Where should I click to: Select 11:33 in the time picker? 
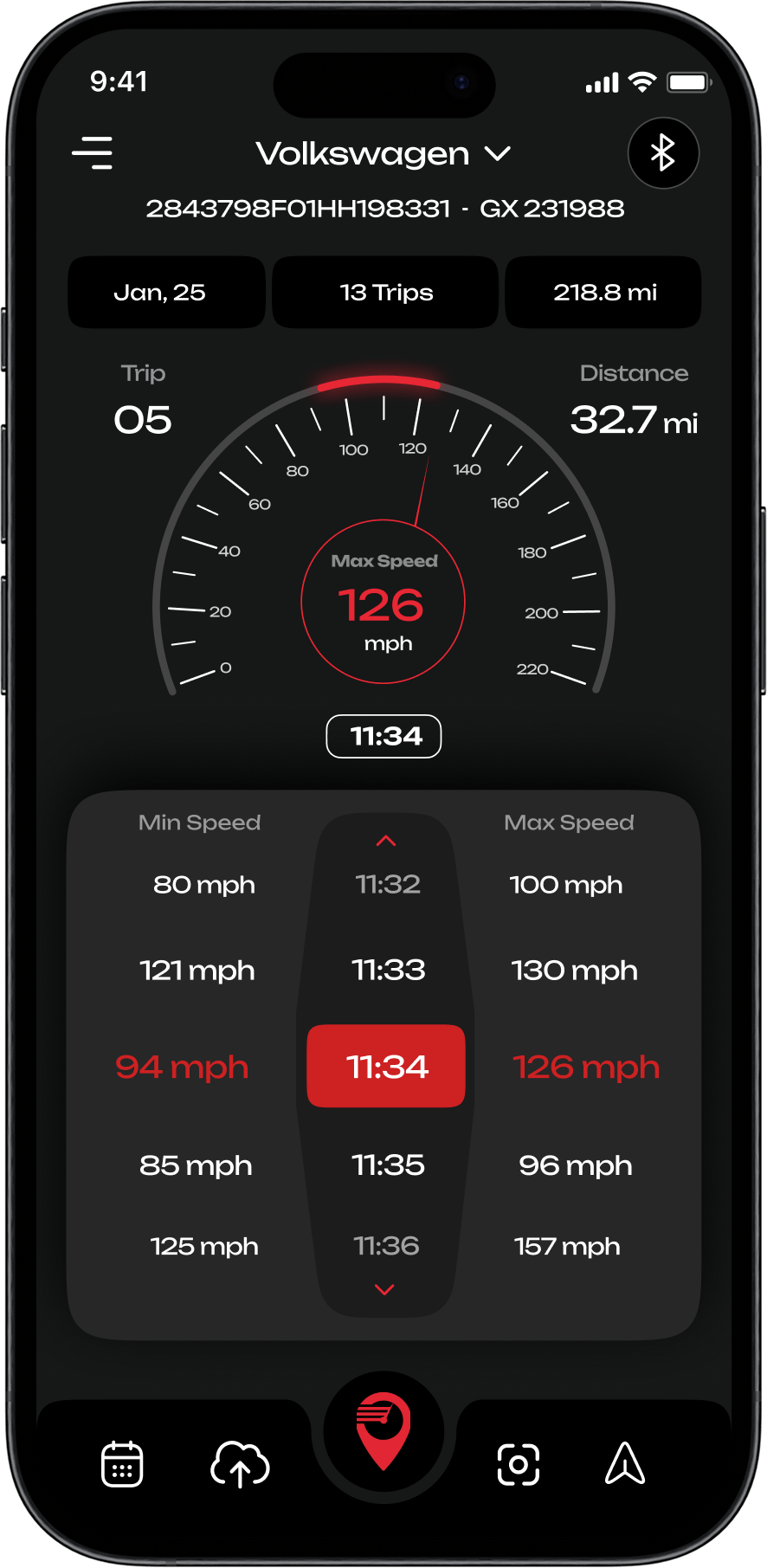click(388, 970)
